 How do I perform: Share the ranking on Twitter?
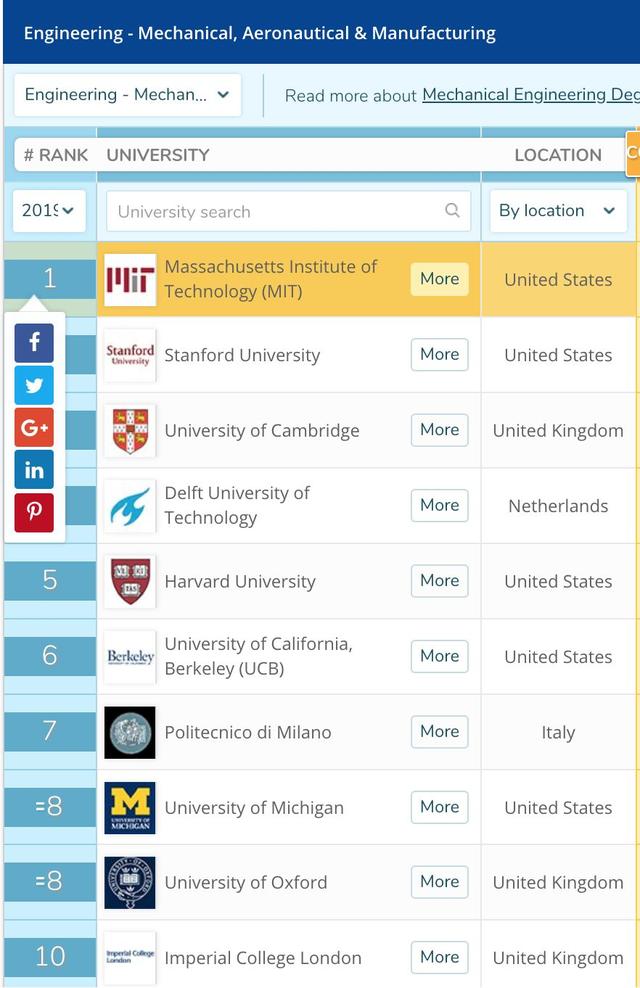click(x=34, y=385)
